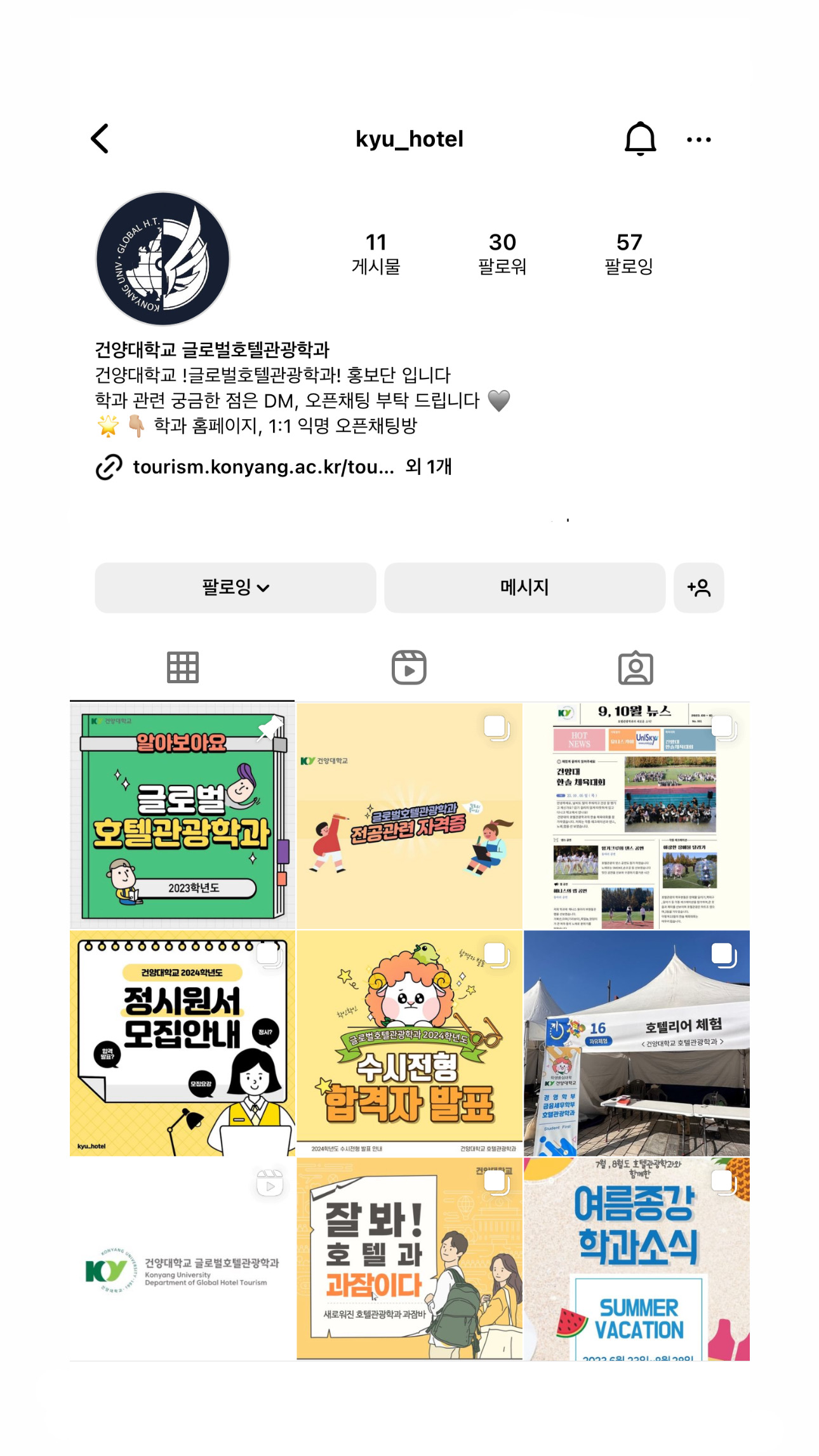Open the 정시원서 모집안내 post
Image resolution: width=819 pixels, height=1456 pixels.
pyautogui.click(x=182, y=1043)
